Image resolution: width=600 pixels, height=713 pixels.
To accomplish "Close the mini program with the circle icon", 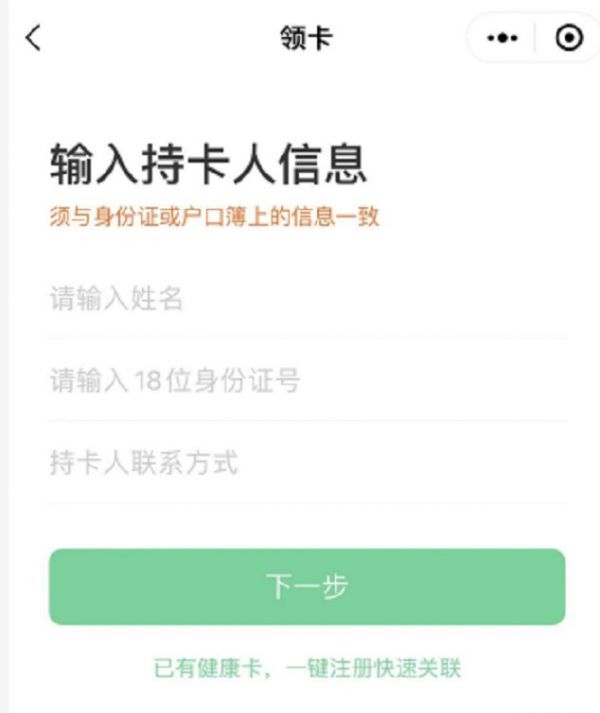I will pyautogui.click(x=569, y=38).
